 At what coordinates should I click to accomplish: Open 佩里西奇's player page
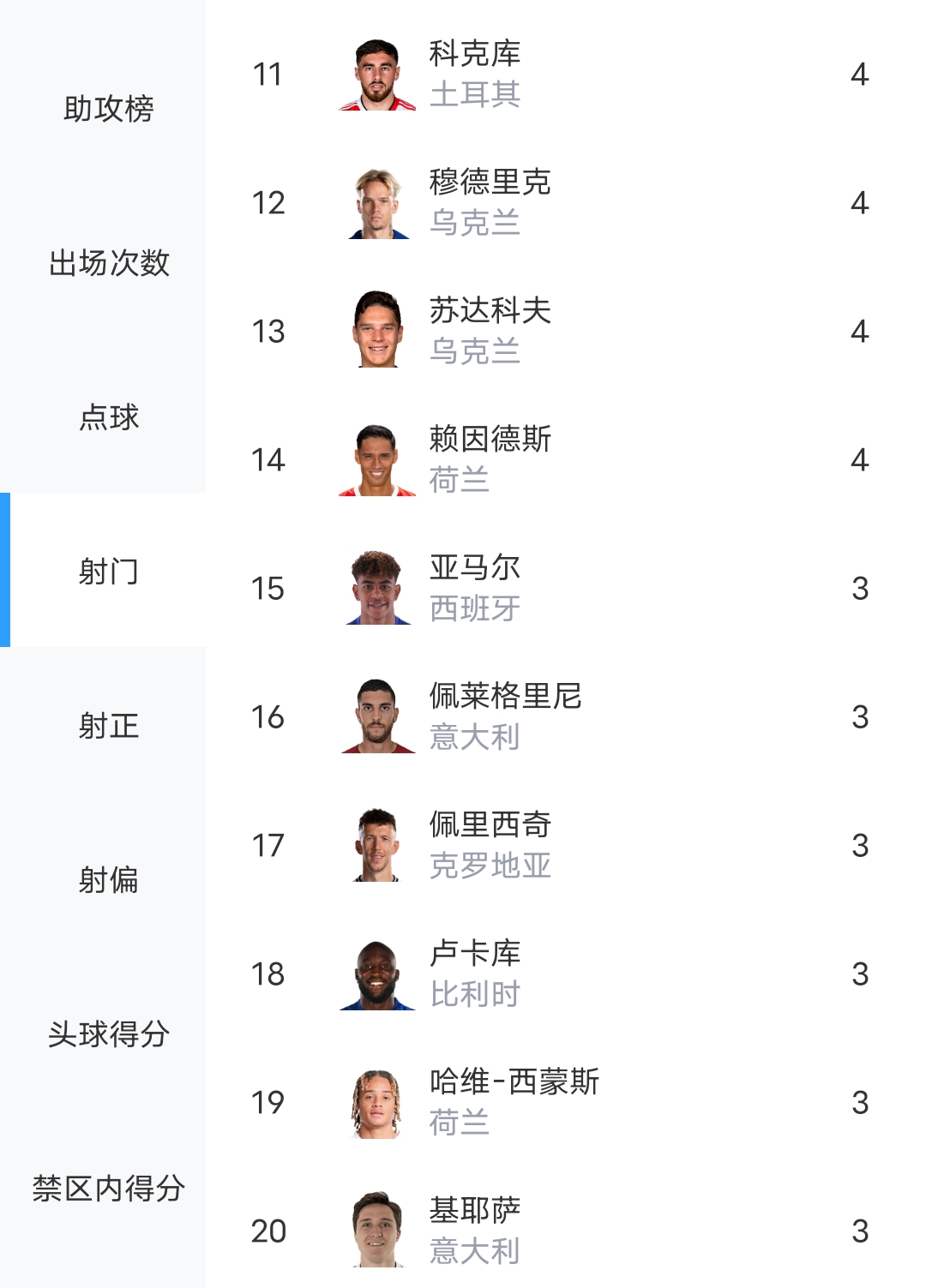[489, 846]
